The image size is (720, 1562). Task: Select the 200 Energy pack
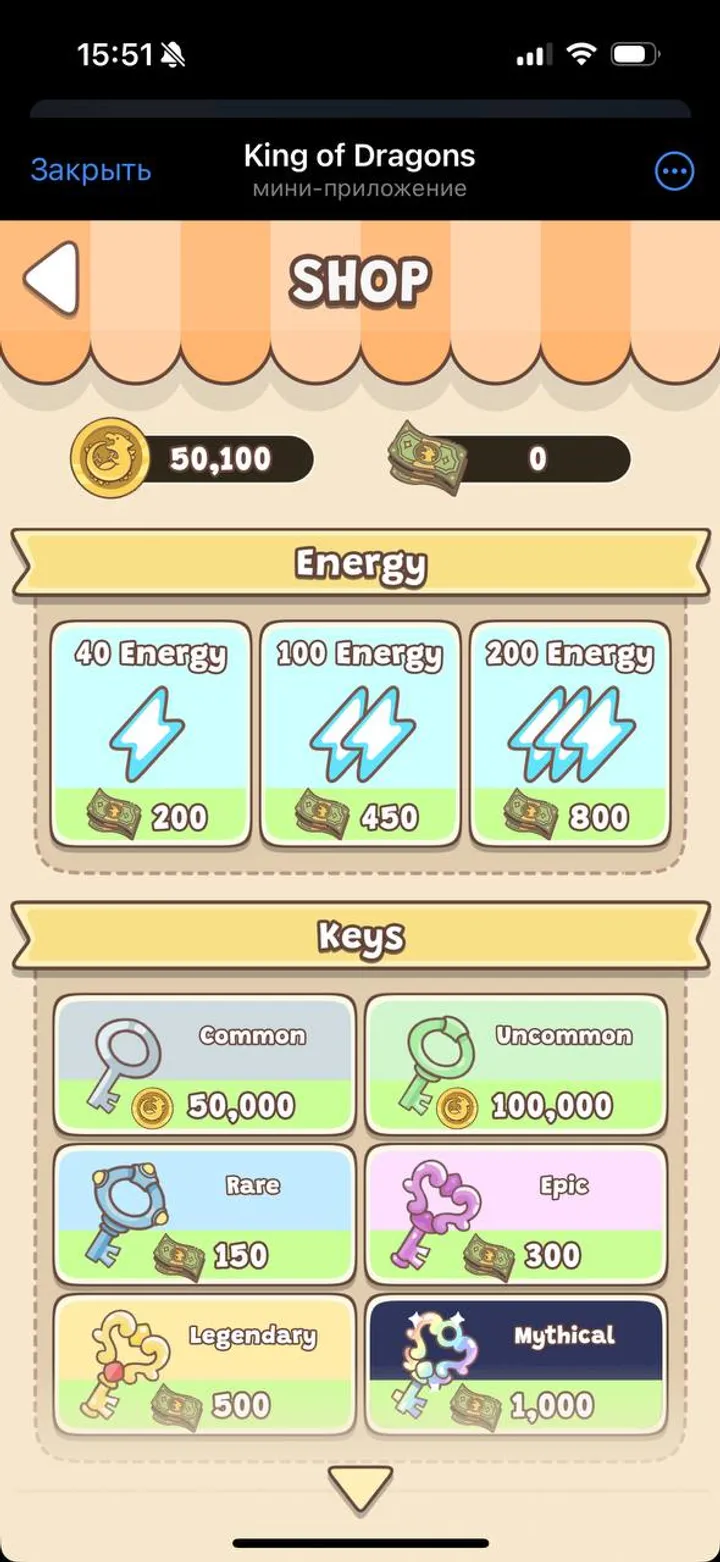pyautogui.click(x=570, y=735)
